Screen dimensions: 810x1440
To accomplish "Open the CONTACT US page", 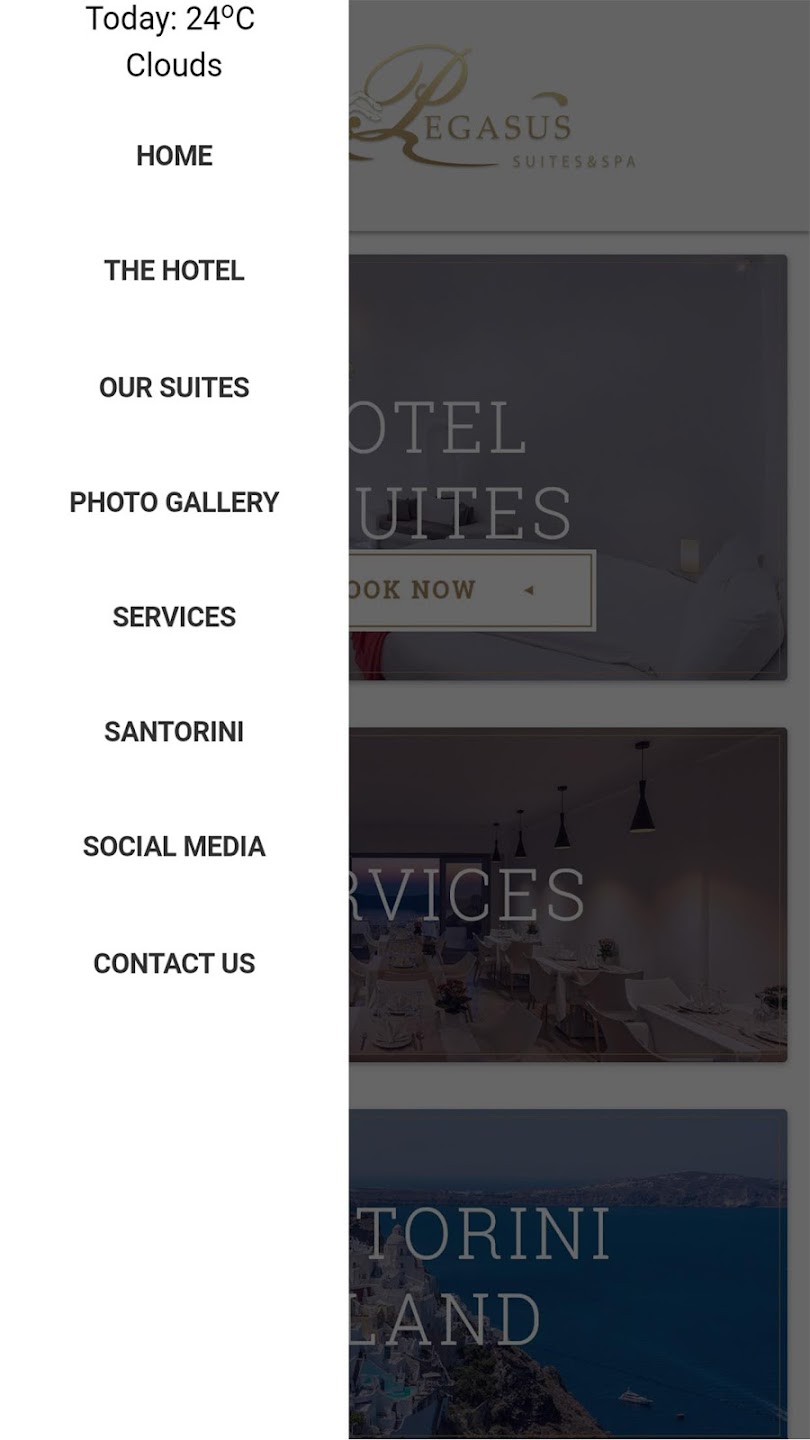I will pyautogui.click(x=174, y=963).
